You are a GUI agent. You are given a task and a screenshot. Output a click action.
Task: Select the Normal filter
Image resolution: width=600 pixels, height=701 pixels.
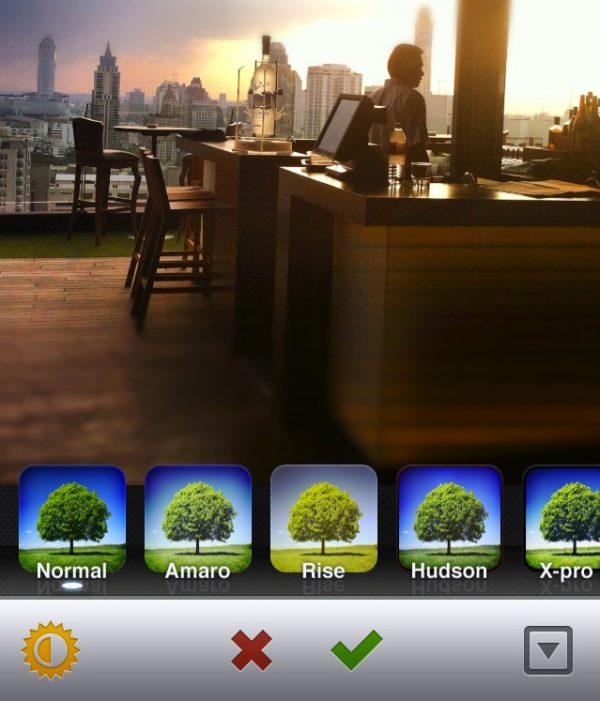72,521
